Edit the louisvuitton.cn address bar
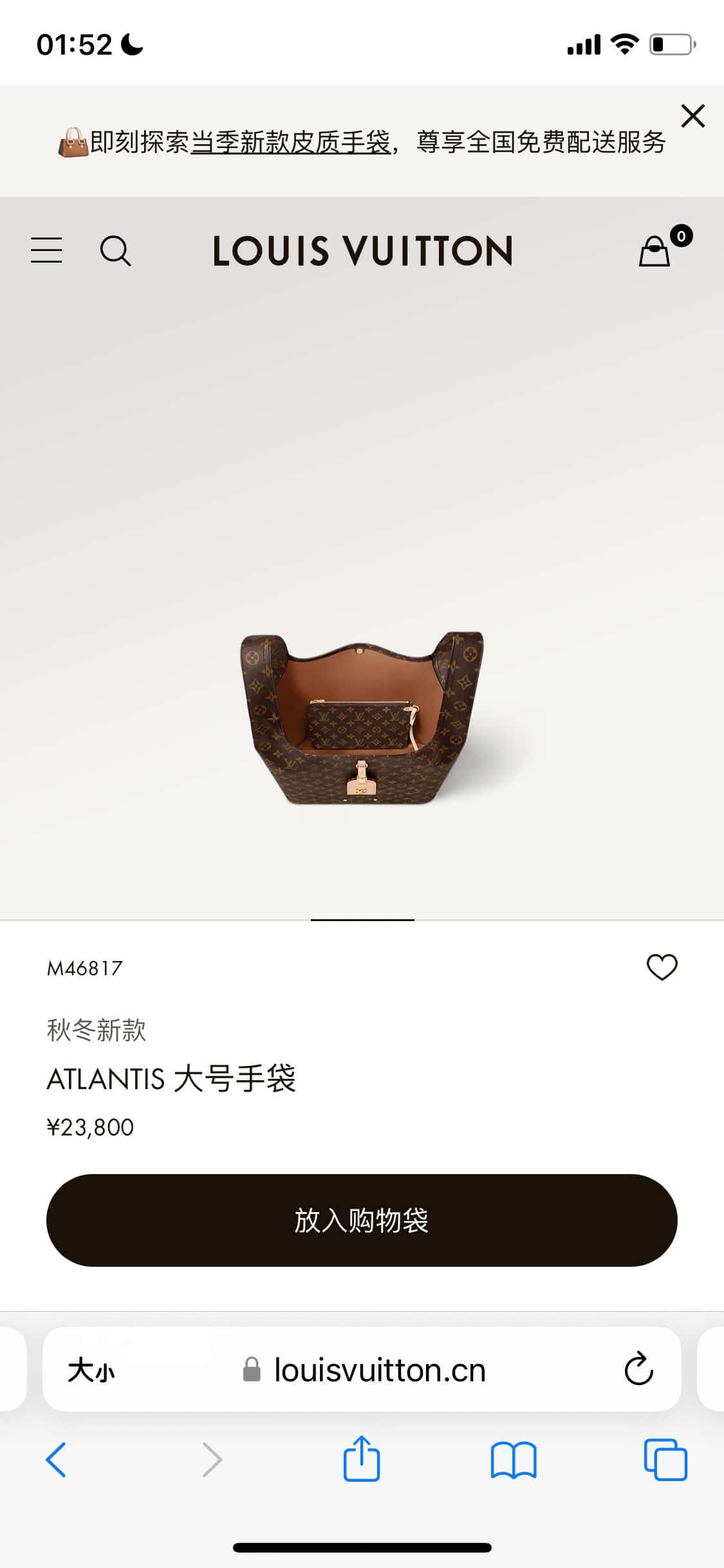Viewport: 724px width, 1568px height. coord(380,1370)
